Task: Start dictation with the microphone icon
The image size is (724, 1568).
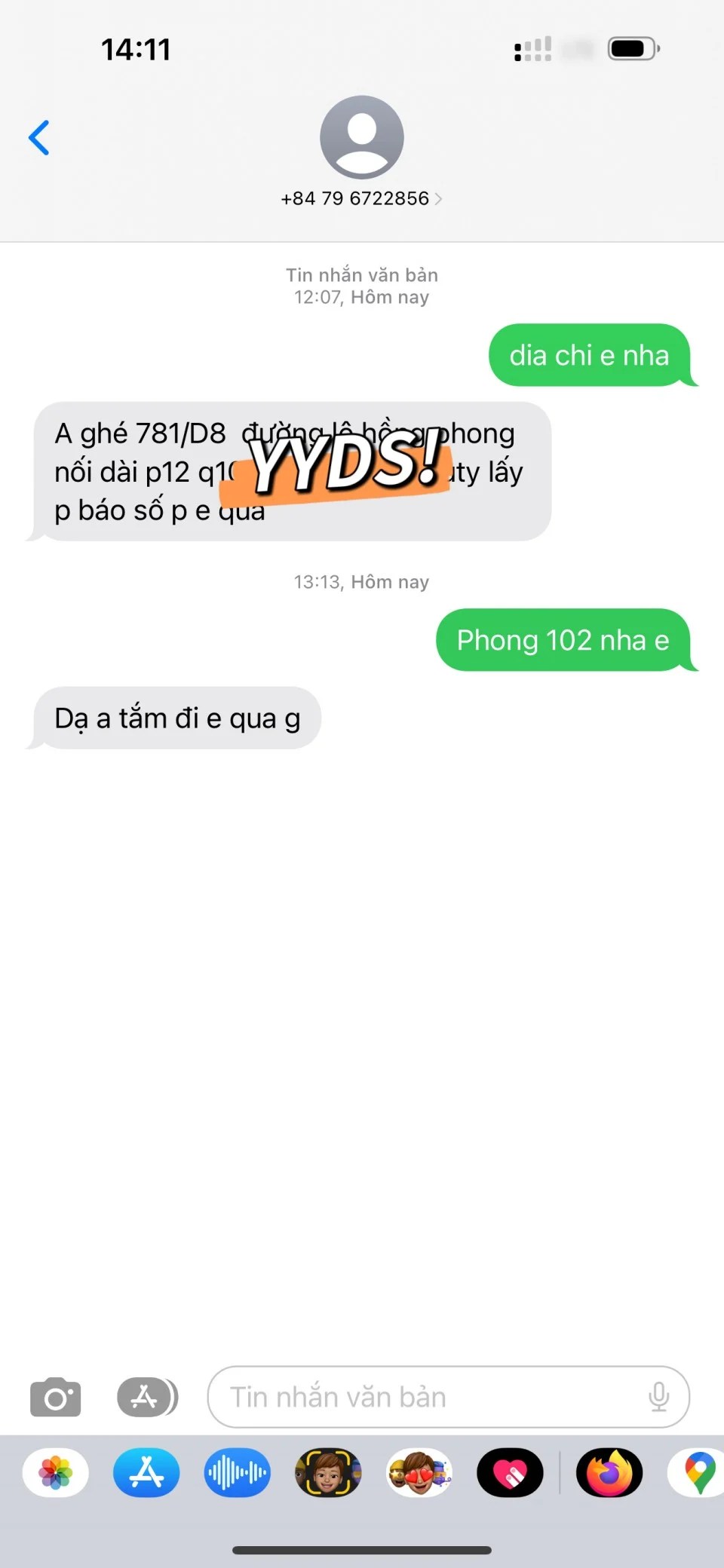Action: click(x=658, y=1397)
